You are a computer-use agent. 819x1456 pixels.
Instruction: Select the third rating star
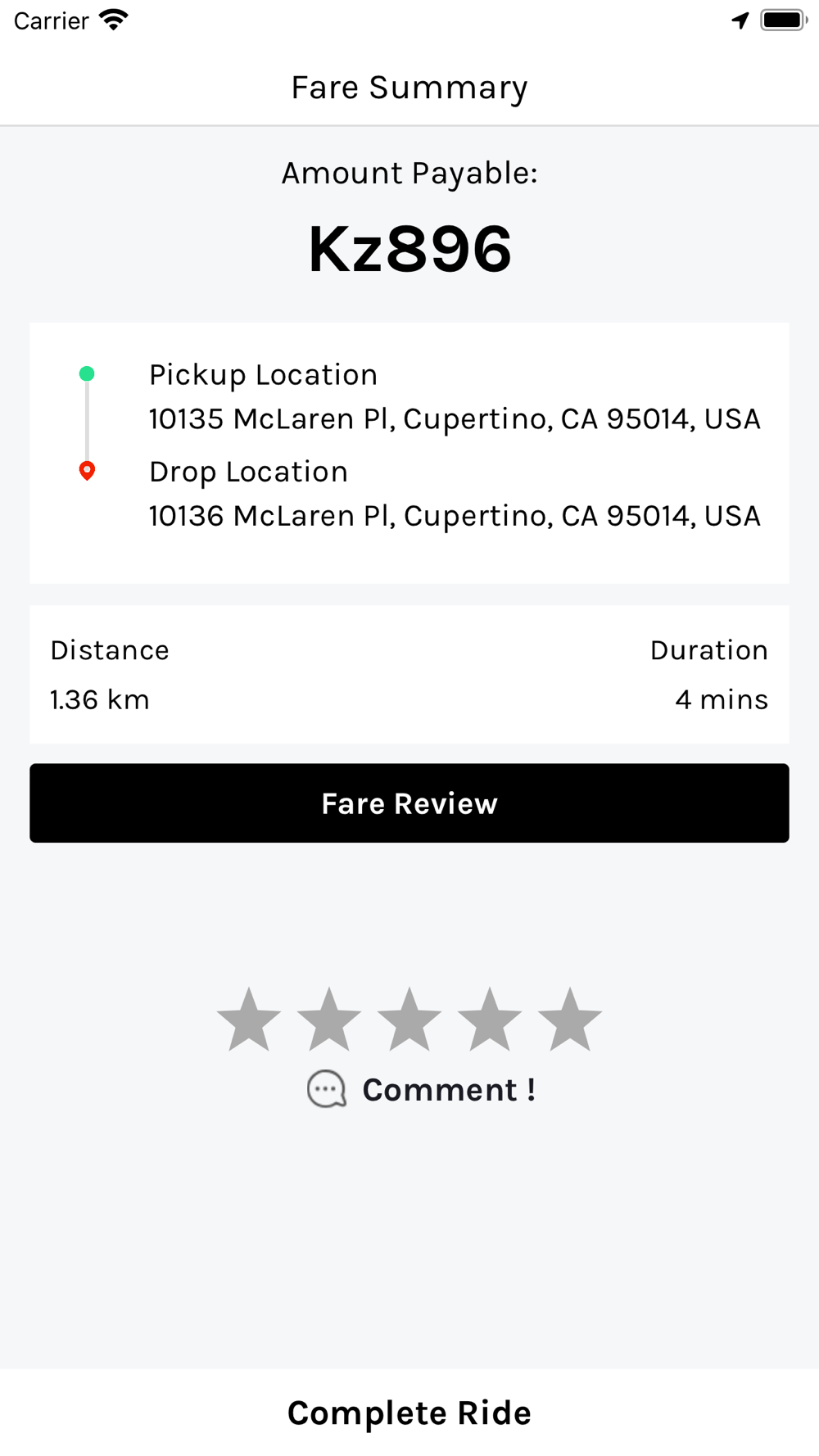pyautogui.click(x=409, y=1020)
